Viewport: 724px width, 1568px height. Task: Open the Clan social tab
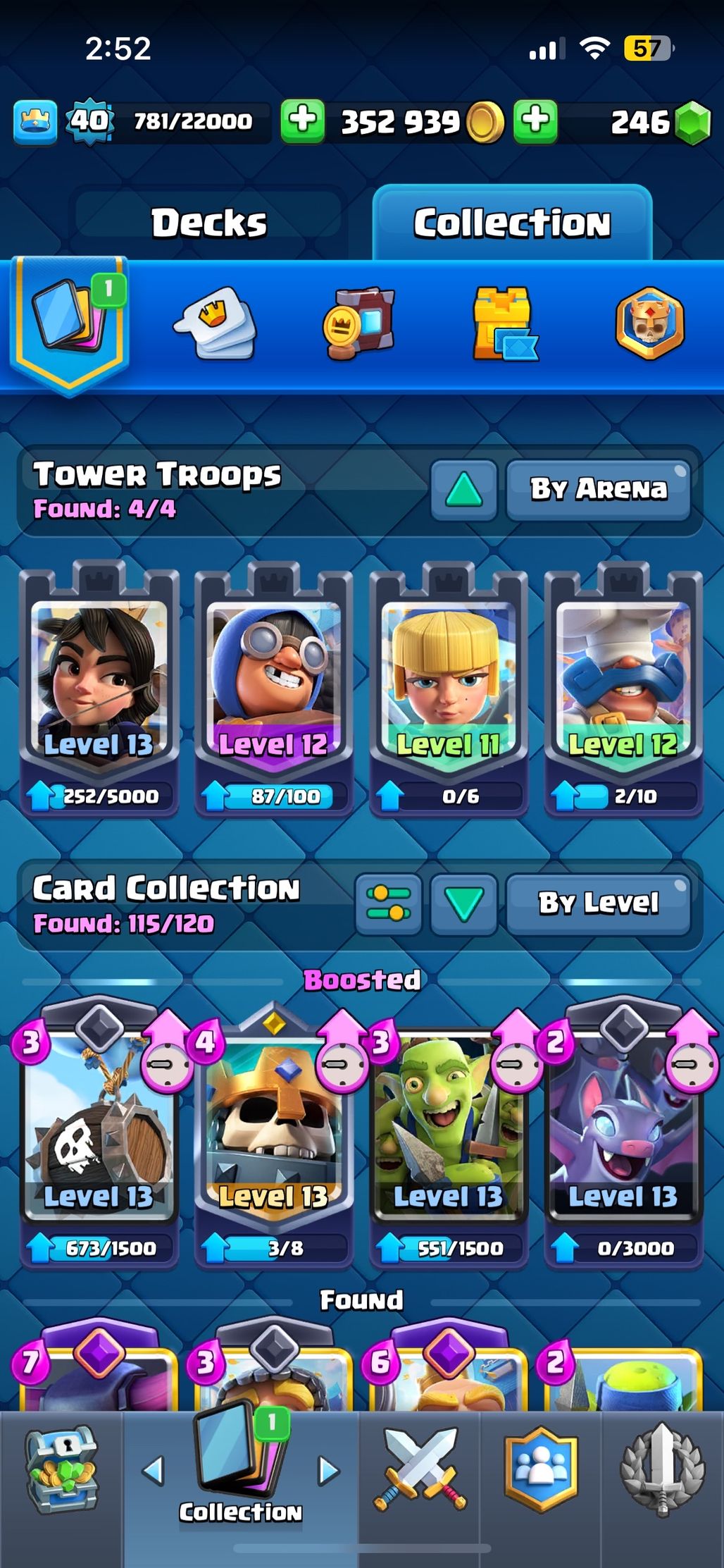[x=541, y=1471]
